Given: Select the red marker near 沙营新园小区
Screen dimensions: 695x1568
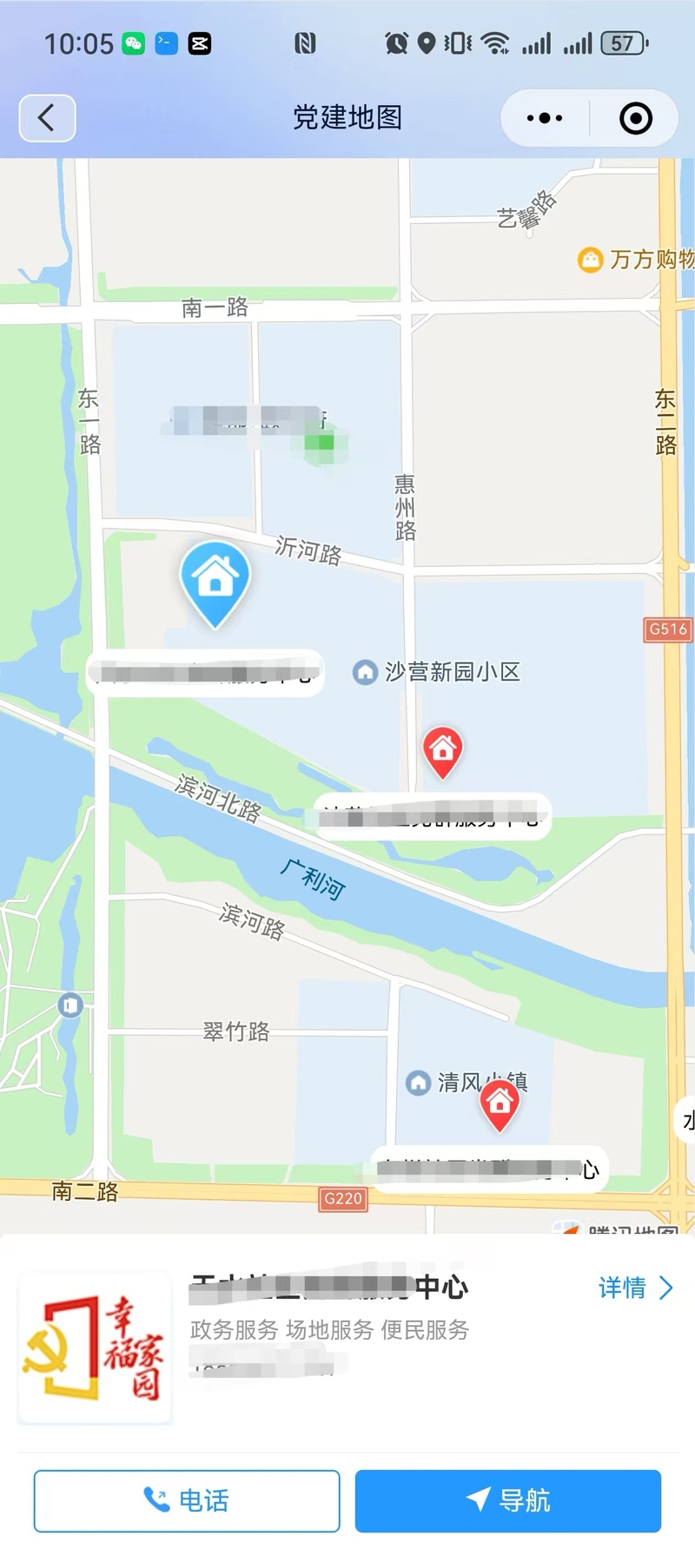Looking at the screenshot, I should (442, 750).
